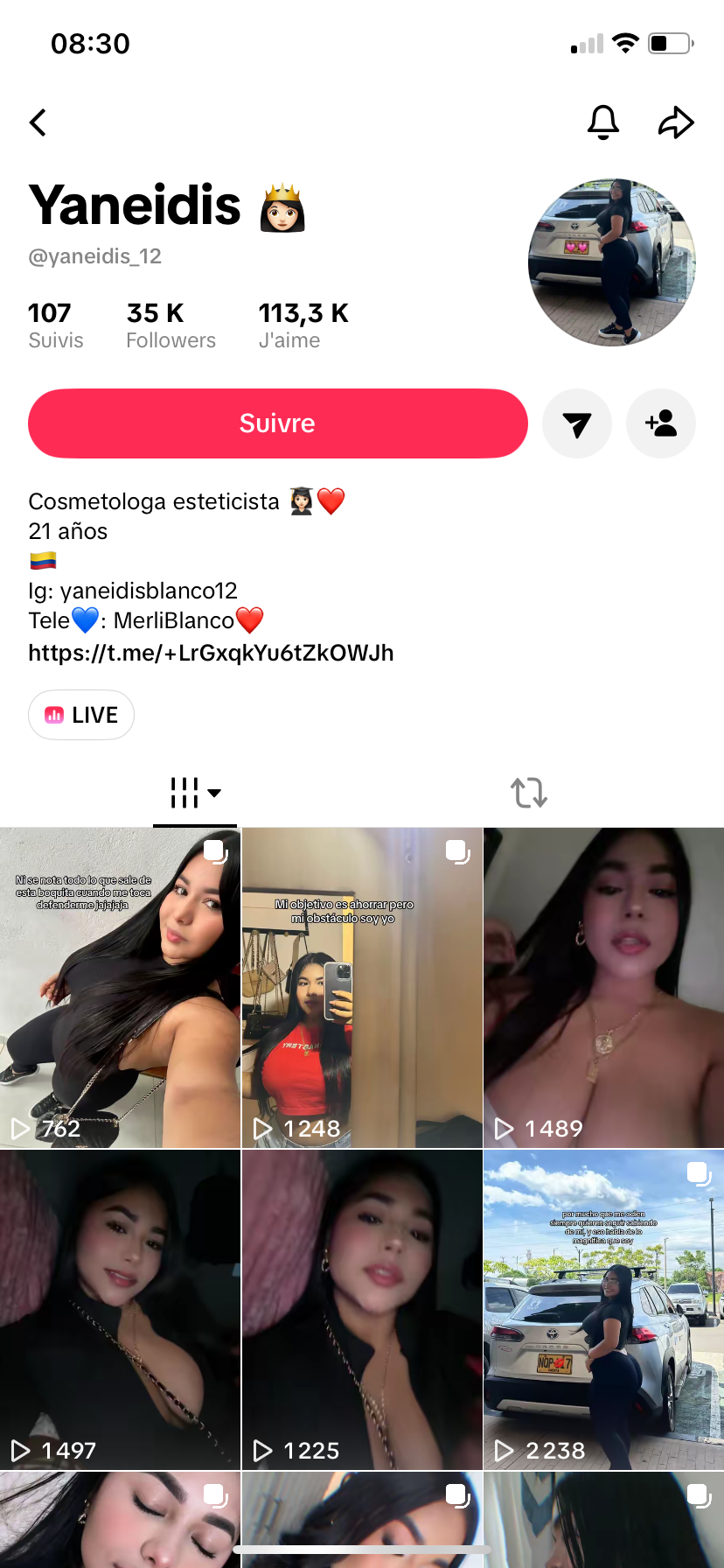
Task: Switch to the reposts tab
Action: point(529,793)
